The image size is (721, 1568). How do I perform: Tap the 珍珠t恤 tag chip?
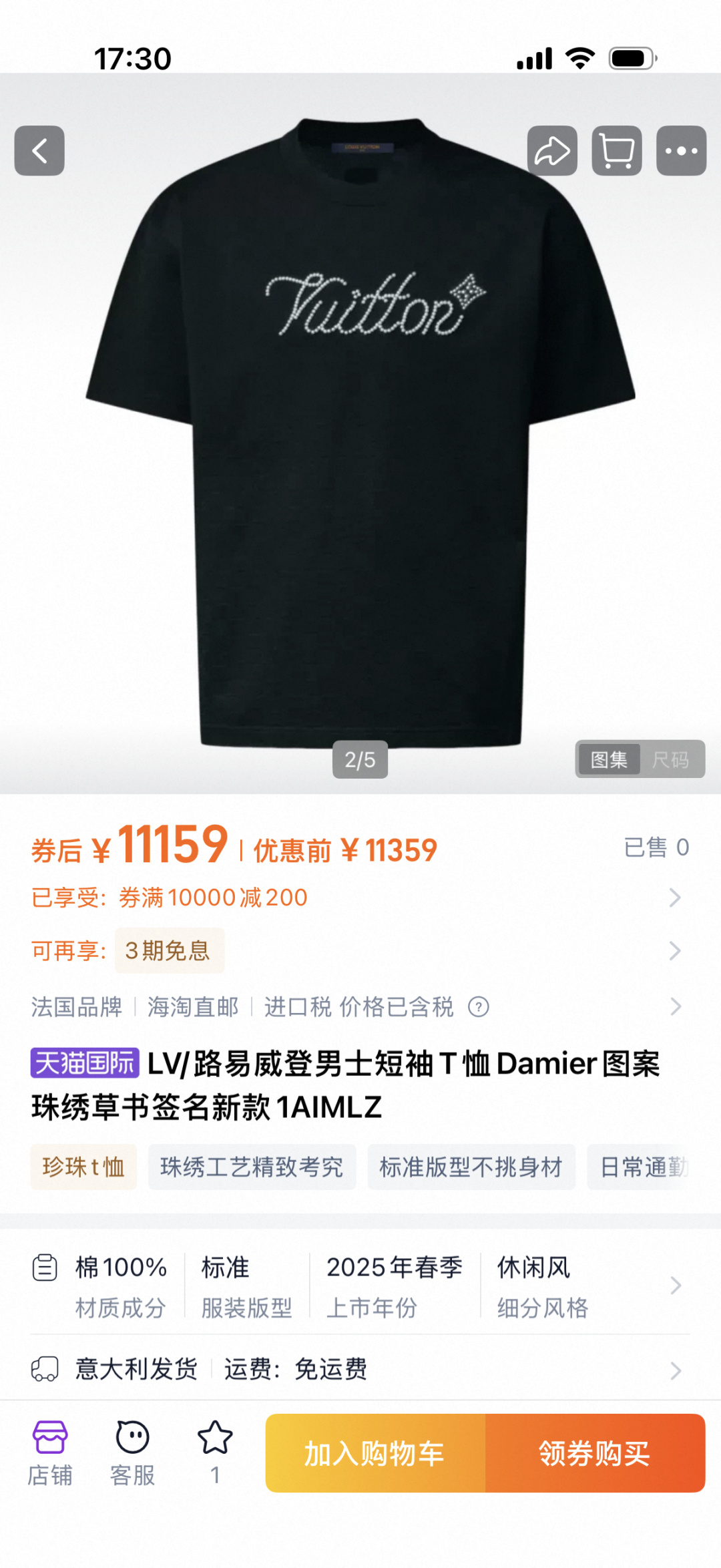[83, 1167]
